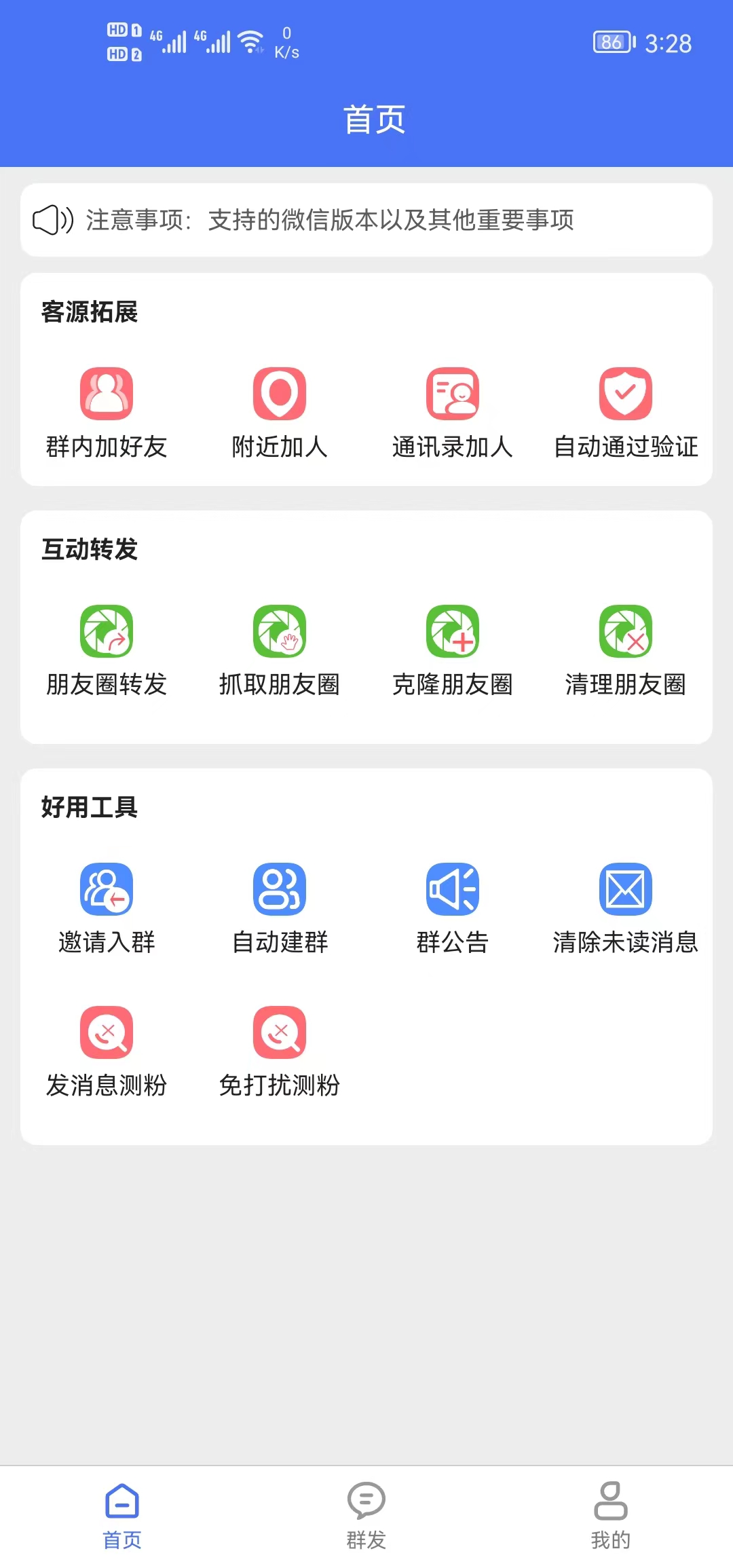
Task: Tap 自动通过验证 option
Action: click(626, 413)
